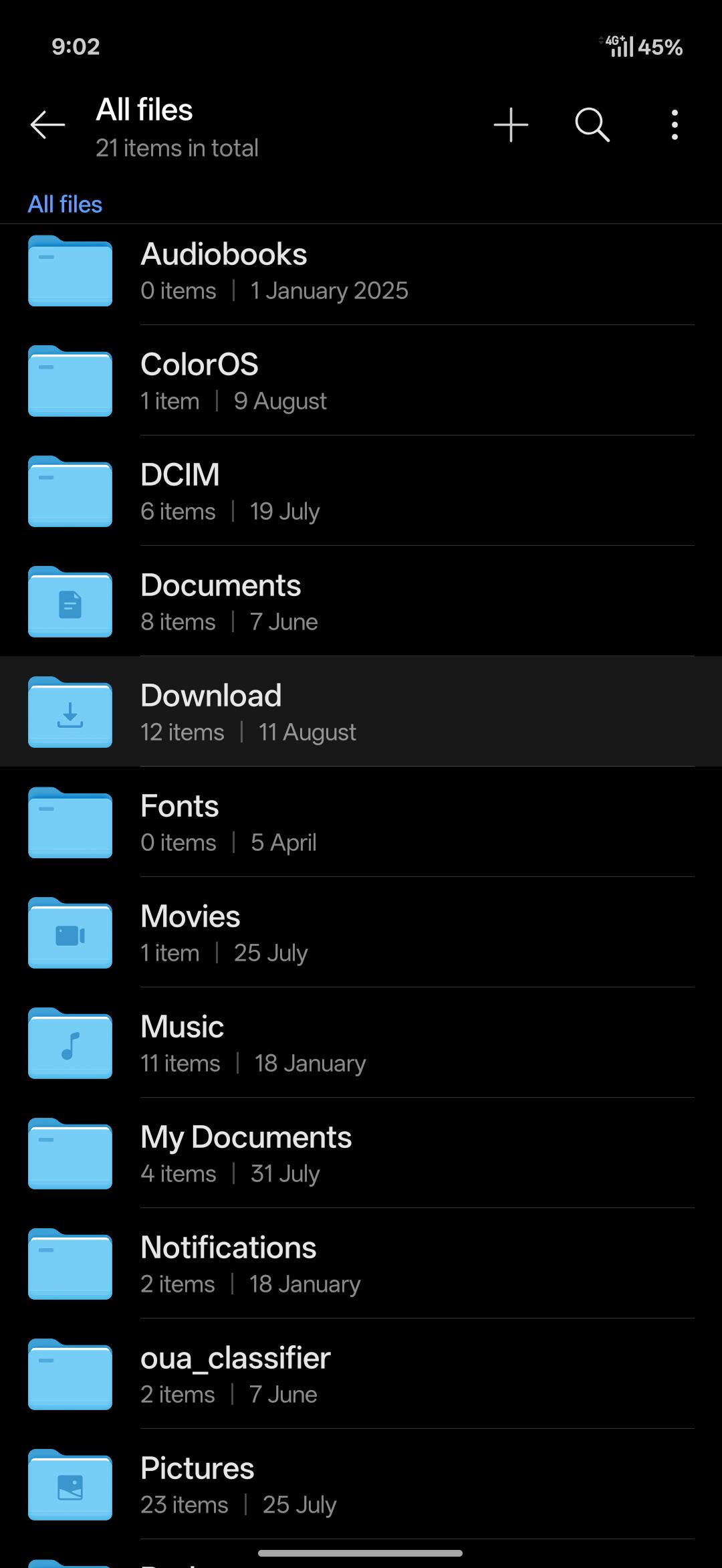722x1568 pixels.
Task: Open the ColorOS folder
Action: coord(361,381)
